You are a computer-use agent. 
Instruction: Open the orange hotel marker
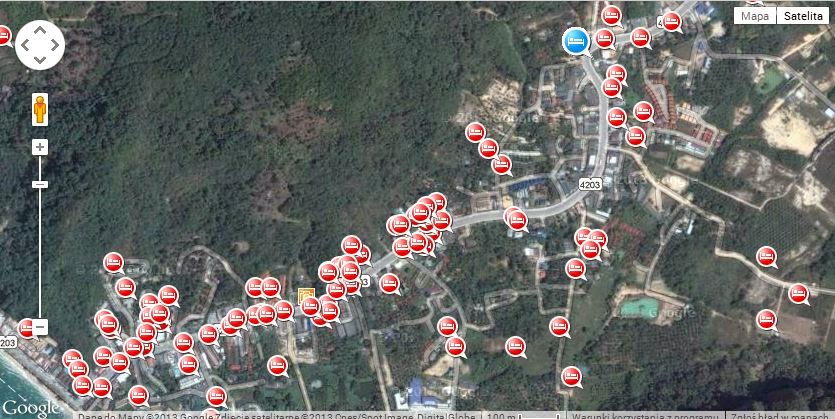306,296
